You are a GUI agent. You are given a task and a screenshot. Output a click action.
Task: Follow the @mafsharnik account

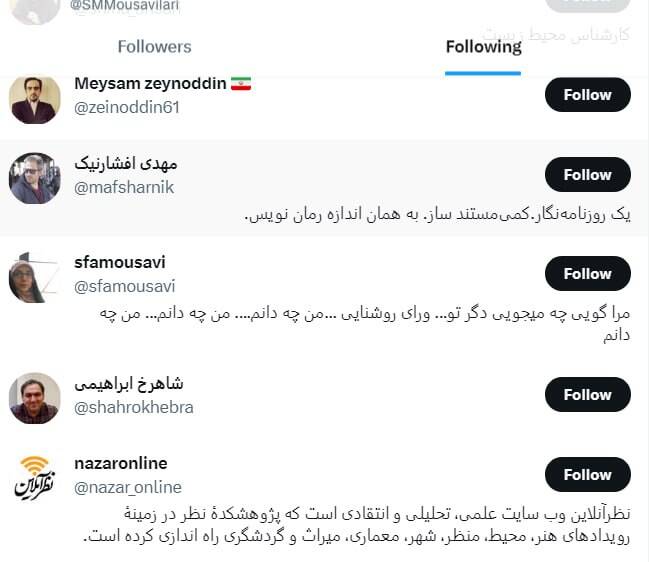click(587, 175)
